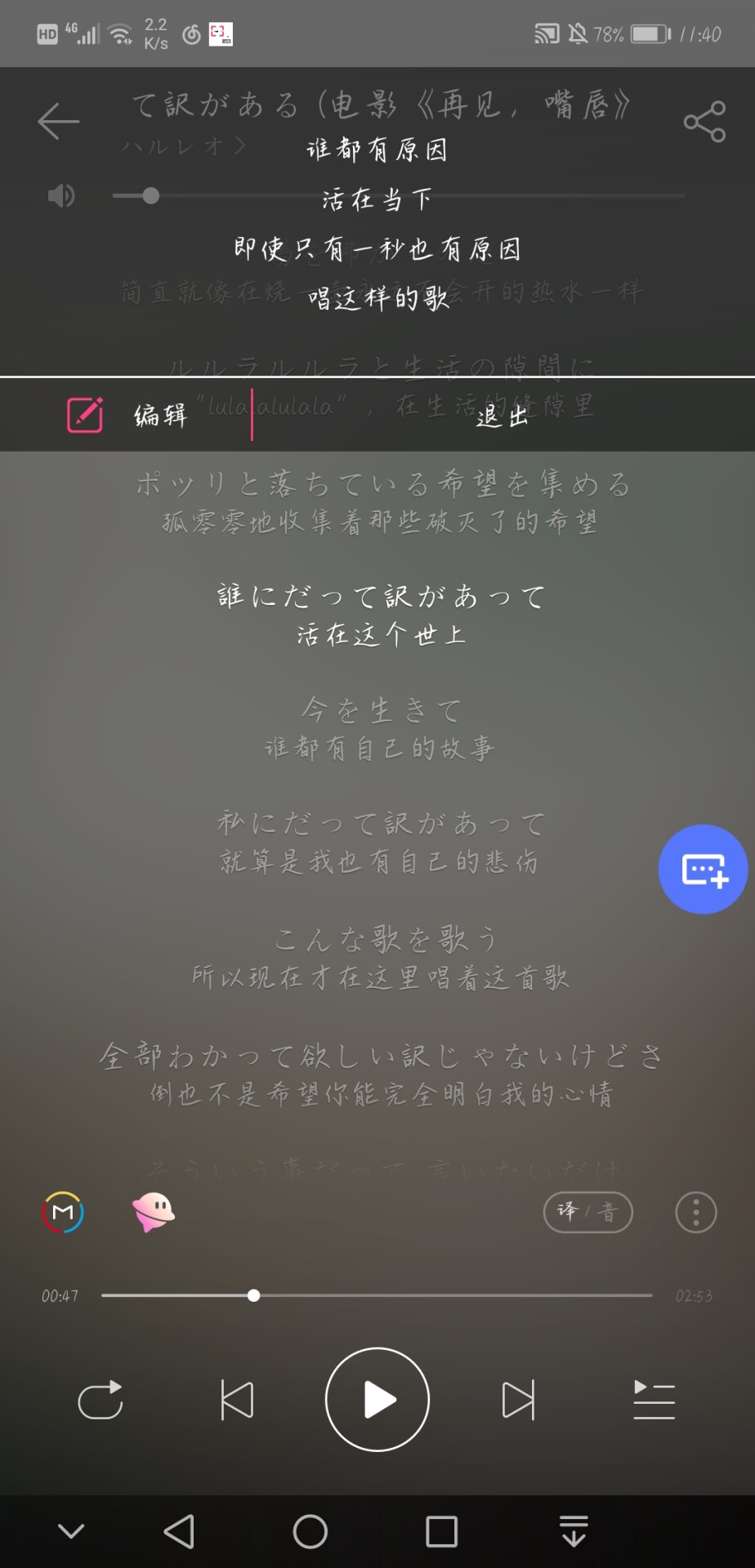Tap the volume speaker icon
This screenshot has width=755, height=1568.
click(x=61, y=196)
